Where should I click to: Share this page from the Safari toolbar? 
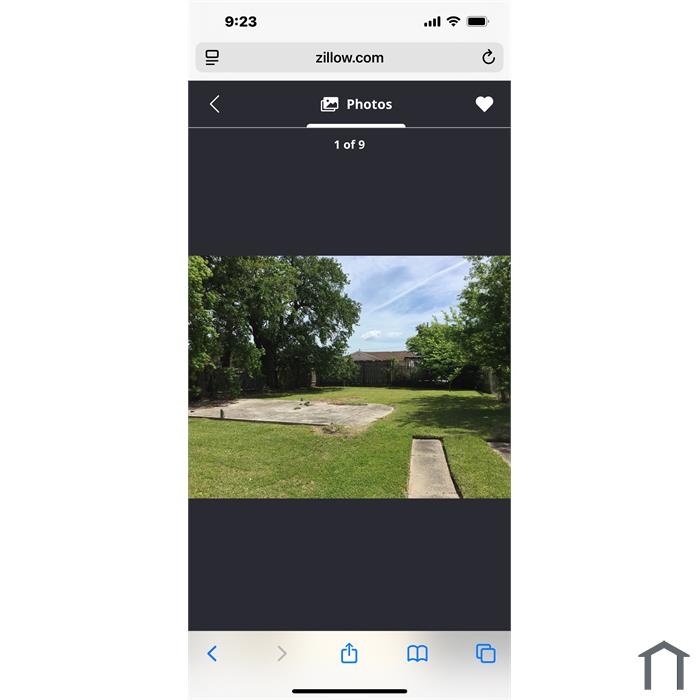(x=349, y=653)
